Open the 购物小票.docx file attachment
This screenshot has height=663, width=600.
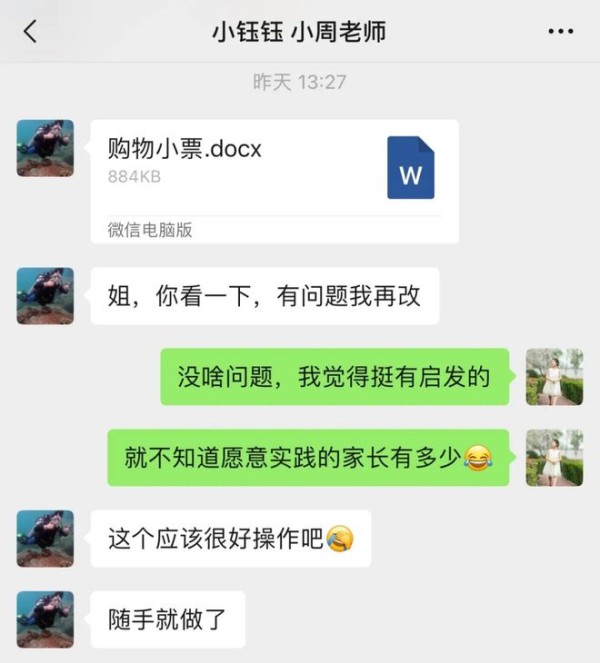[274, 180]
